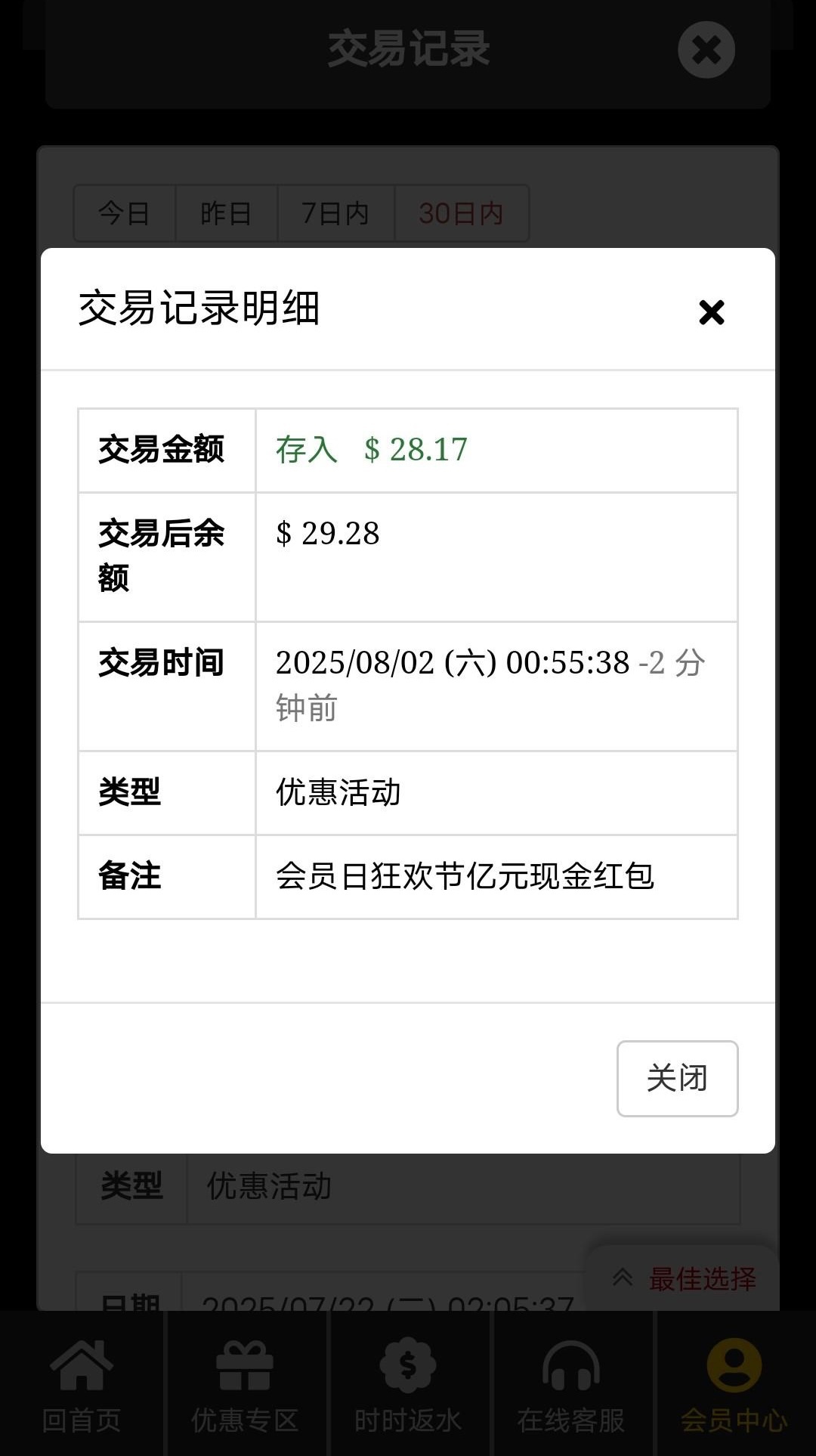Tap the 关闭 button
This screenshot has height=1456, width=816.
677,1078
